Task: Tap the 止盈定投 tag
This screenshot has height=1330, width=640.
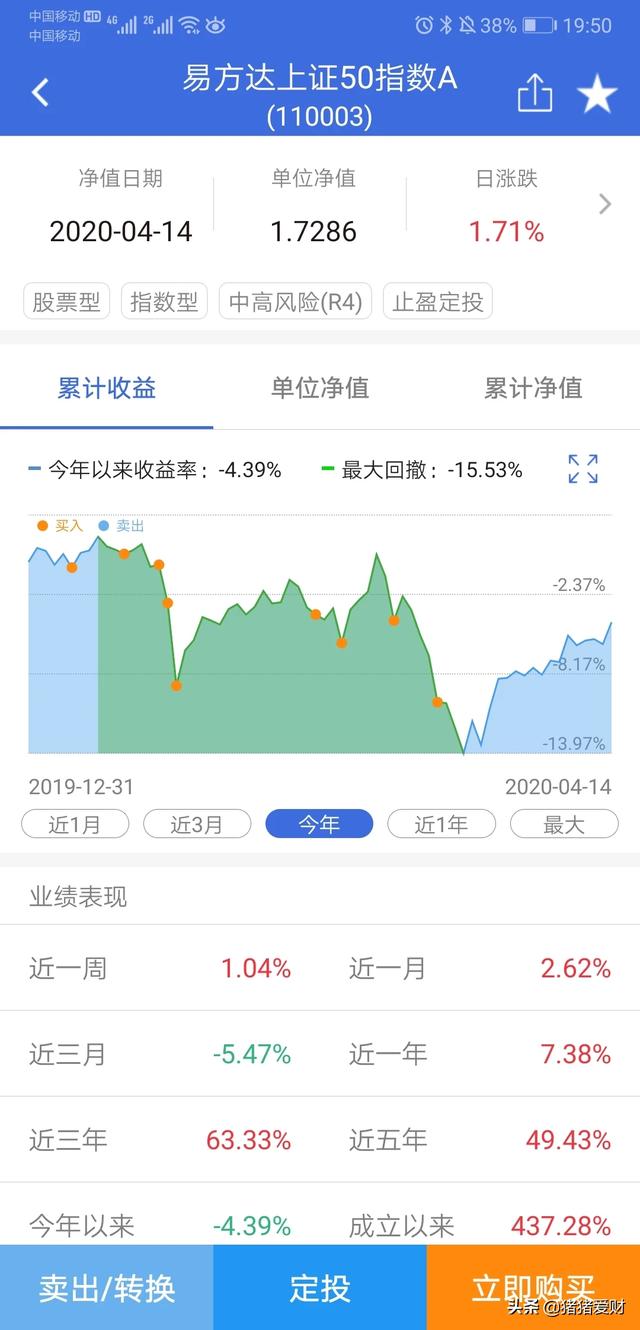Action: (x=438, y=302)
